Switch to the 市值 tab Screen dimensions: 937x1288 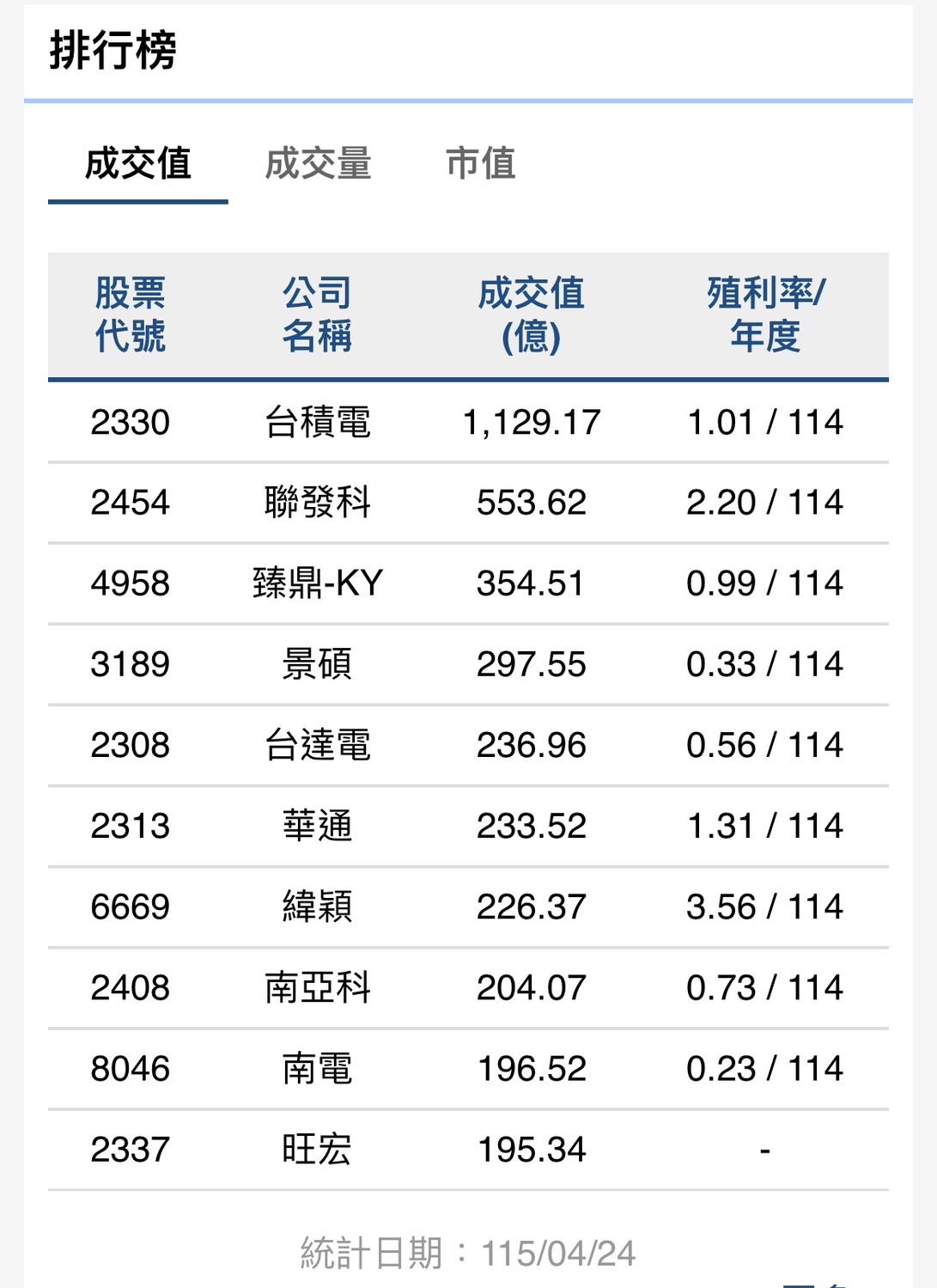point(480,163)
